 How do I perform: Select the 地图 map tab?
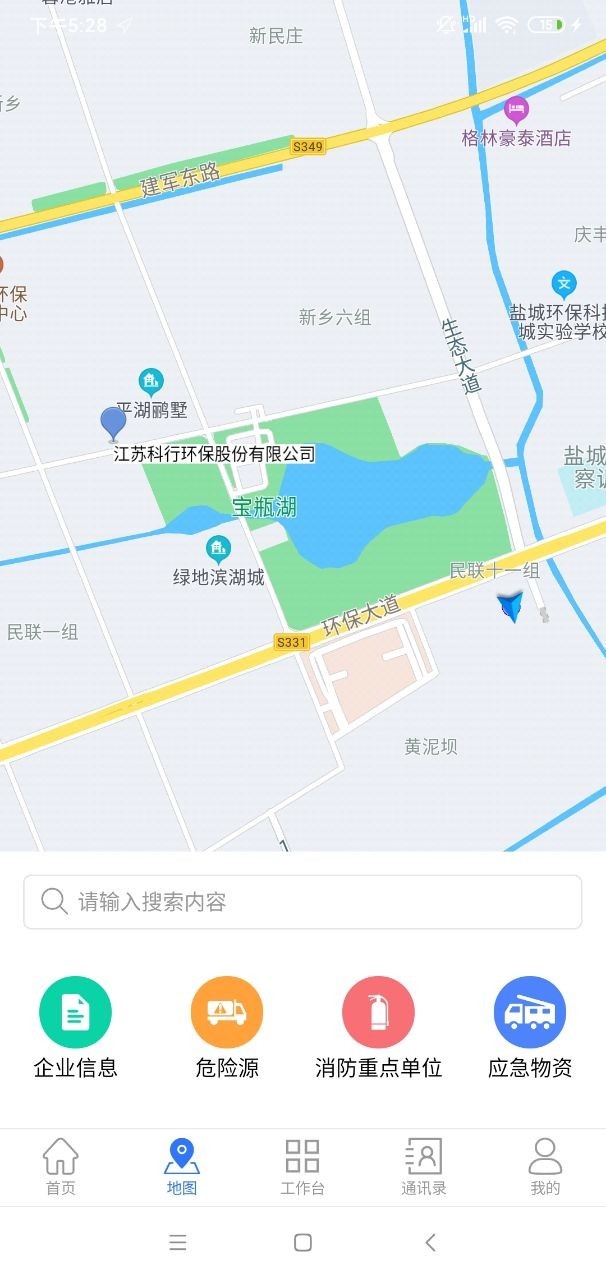pos(182,1166)
